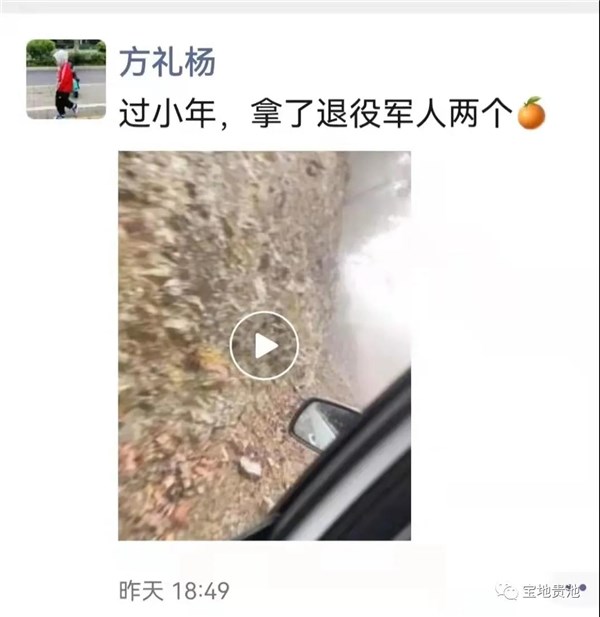The width and height of the screenshot is (600, 617).
Task: Play the video in the post
Action: [264, 346]
